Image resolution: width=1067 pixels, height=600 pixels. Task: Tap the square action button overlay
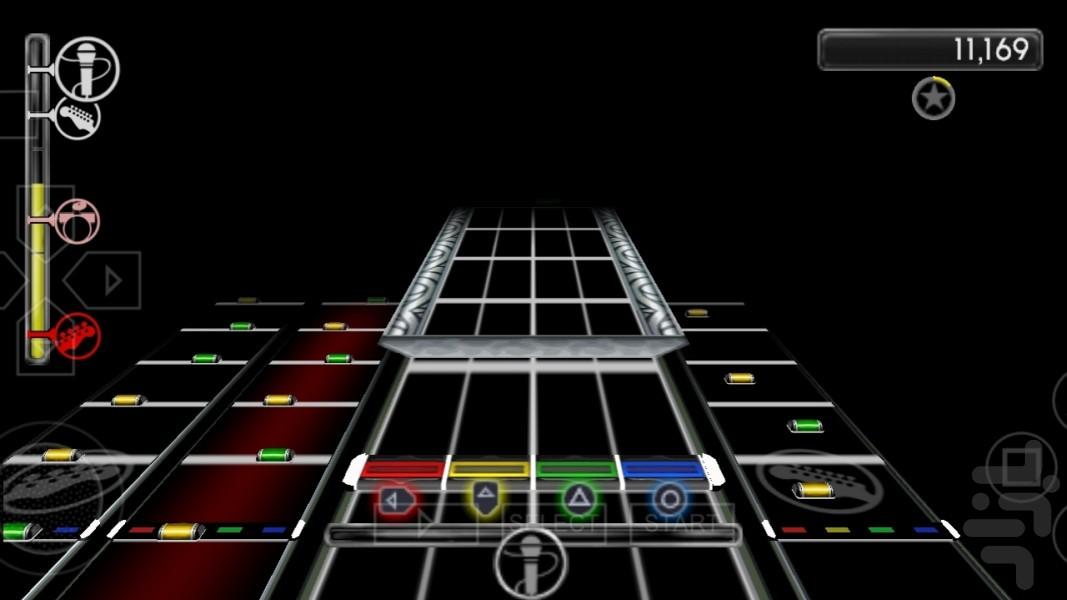1020,465
